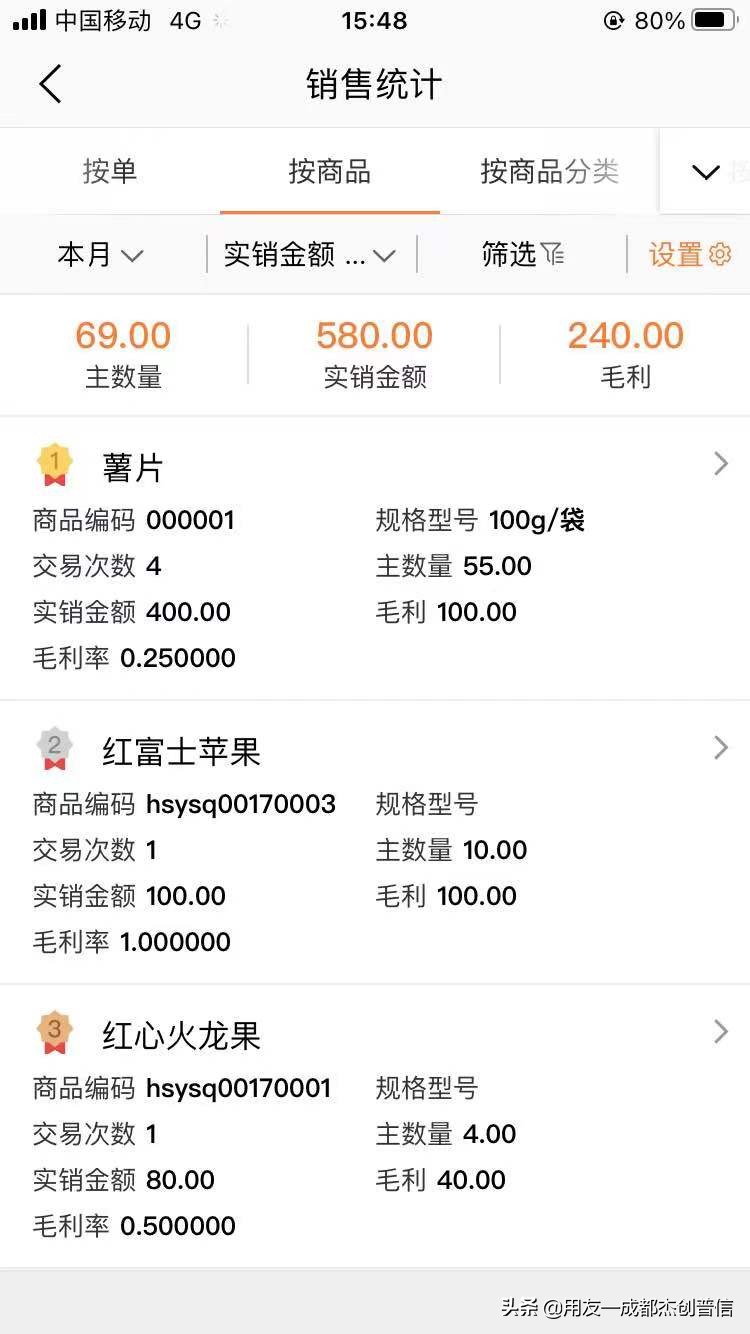Viewport: 750px width, 1334px height.
Task: Tap the orientation lock icon near battery
Action: [613, 18]
